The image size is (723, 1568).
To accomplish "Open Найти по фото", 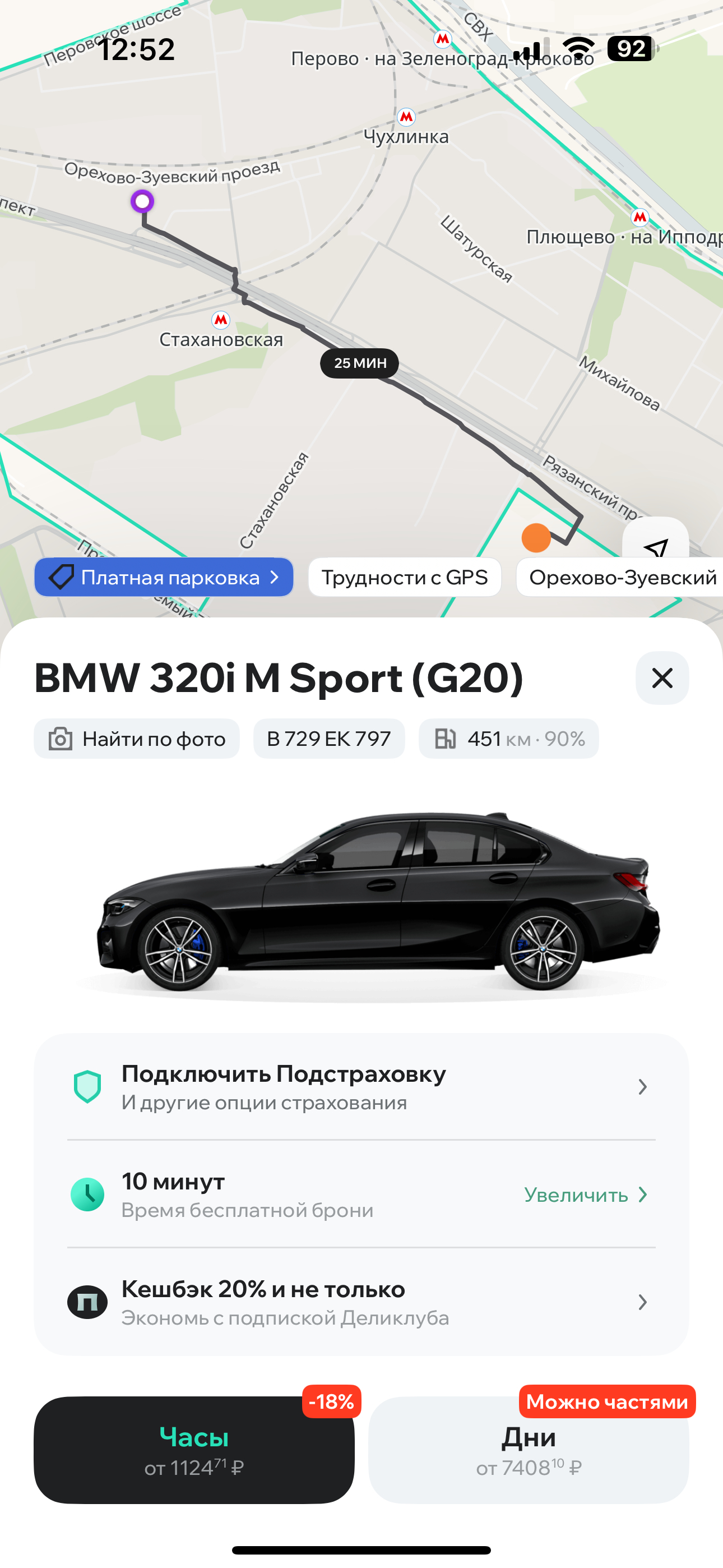I will pyautogui.click(x=137, y=739).
